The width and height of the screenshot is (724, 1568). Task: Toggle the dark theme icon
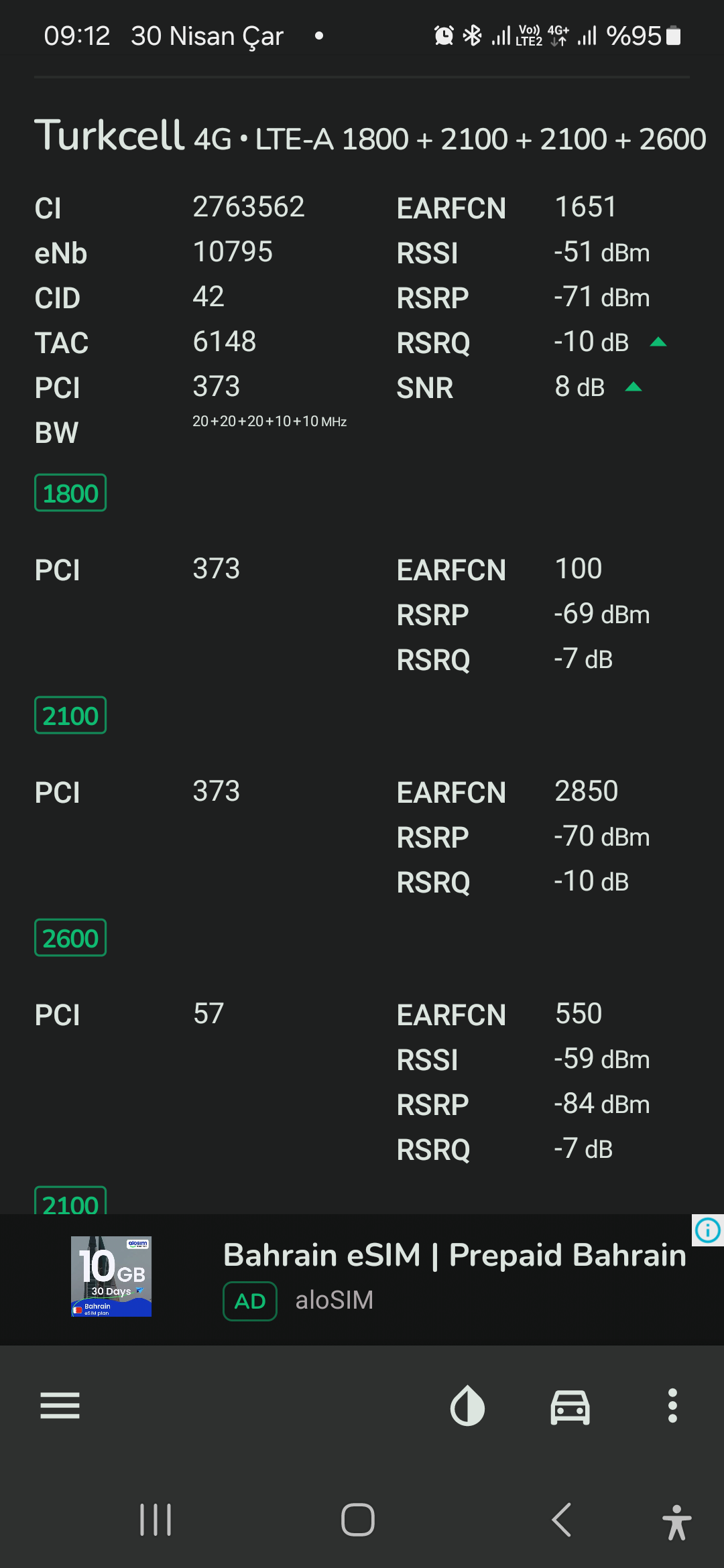click(467, 1405)
